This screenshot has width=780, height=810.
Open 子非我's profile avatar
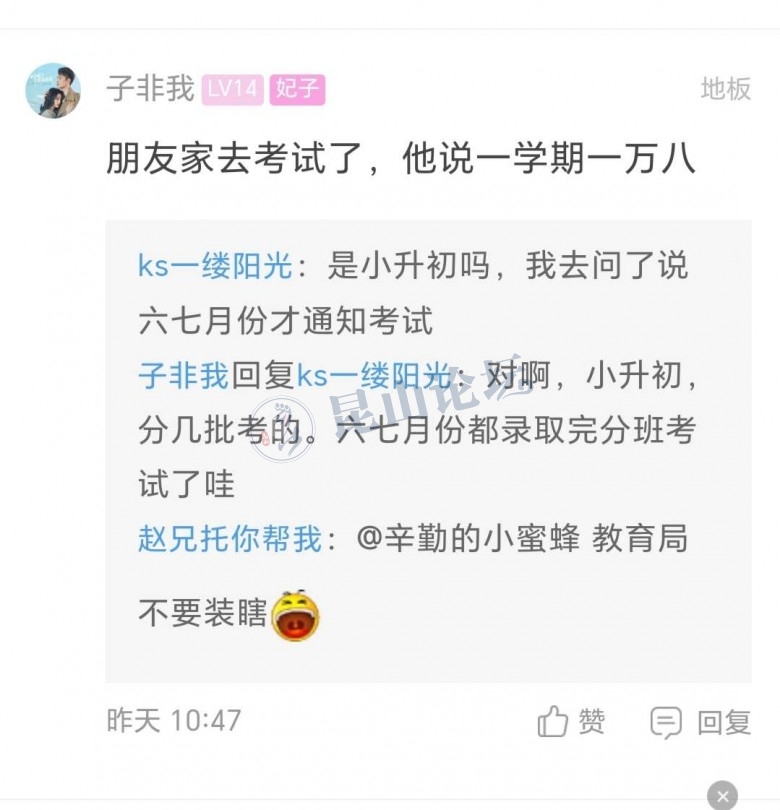(x=52, y=90)
